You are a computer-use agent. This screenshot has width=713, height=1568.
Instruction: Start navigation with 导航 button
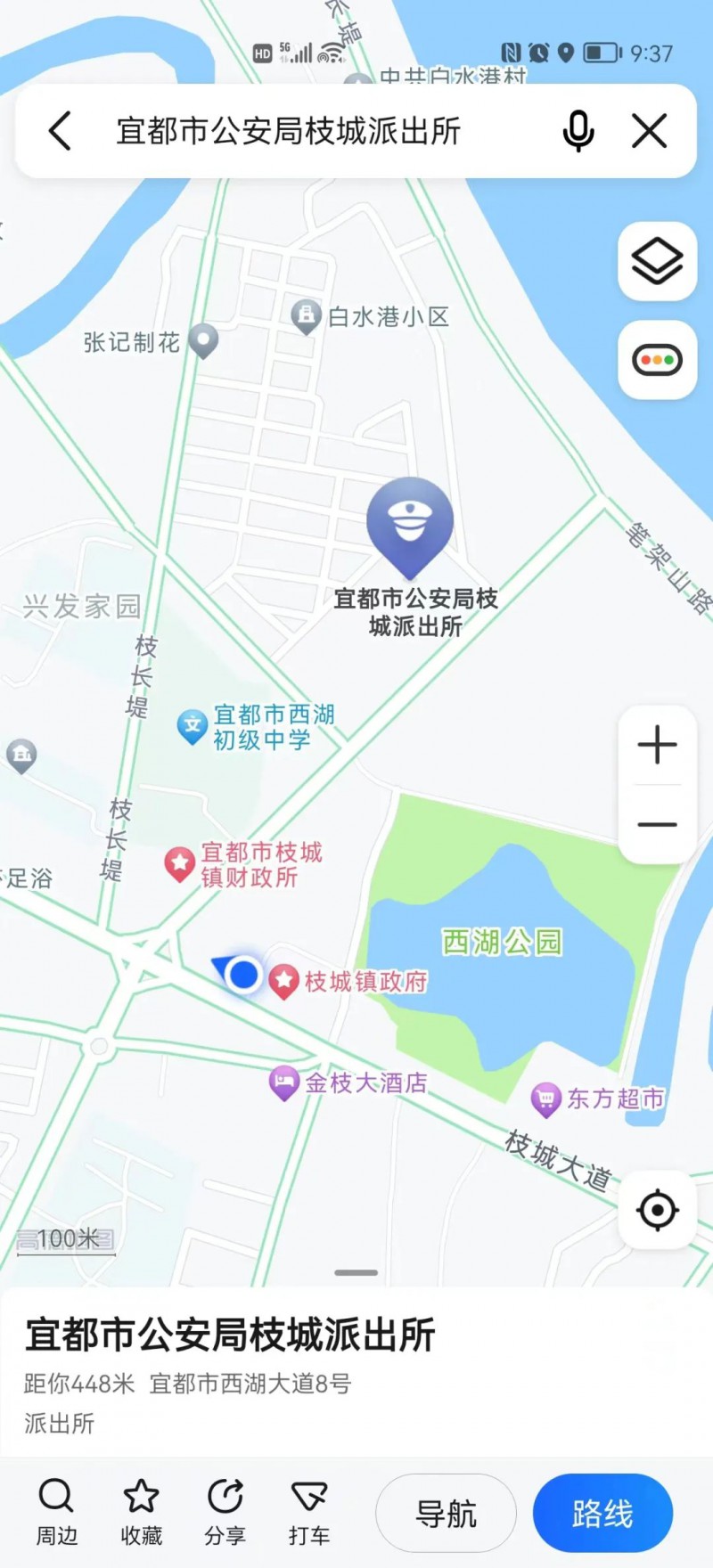pos(446,1513)
